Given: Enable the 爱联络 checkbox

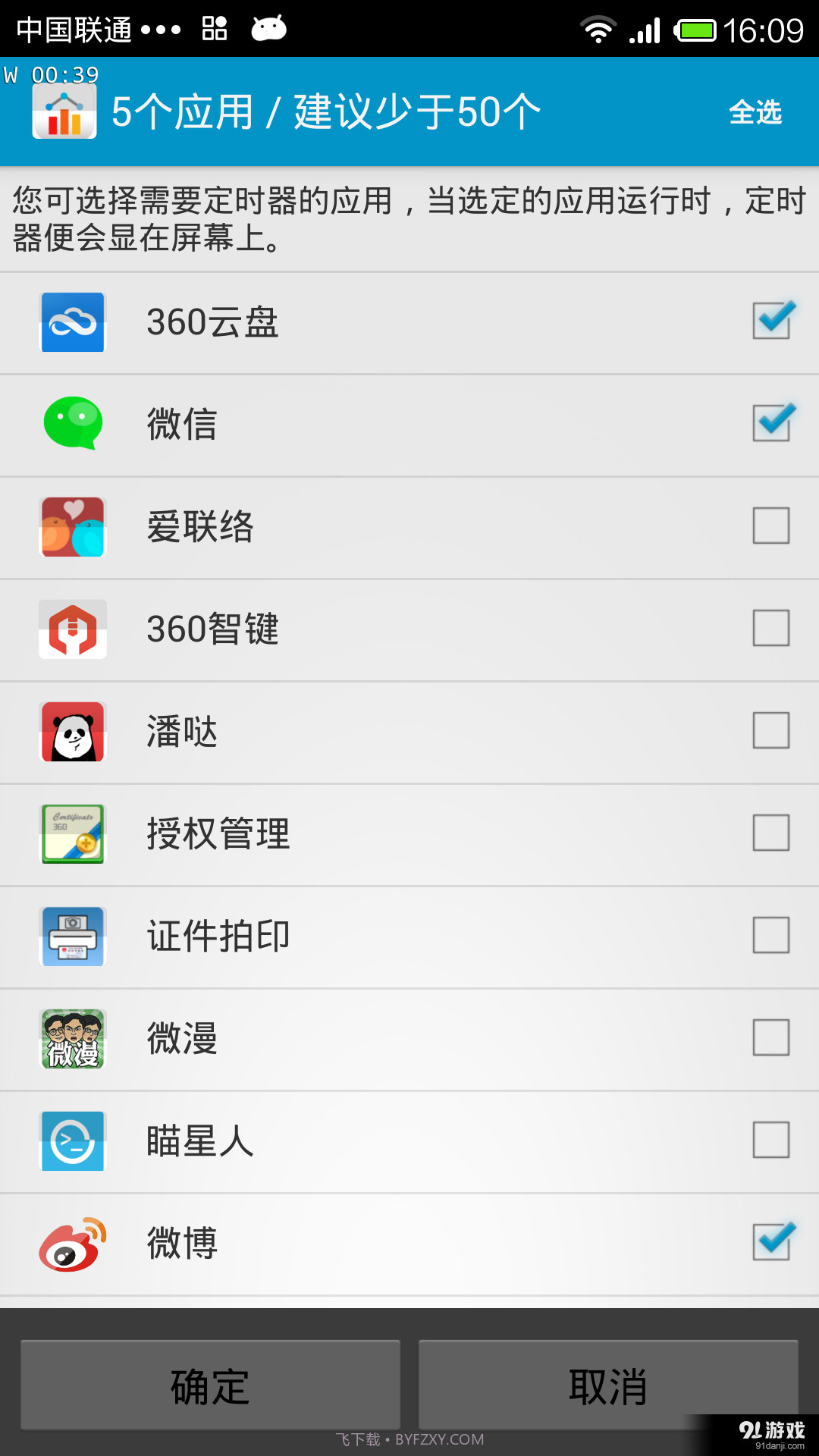Looking at the screenshot, I should (770, 527).
